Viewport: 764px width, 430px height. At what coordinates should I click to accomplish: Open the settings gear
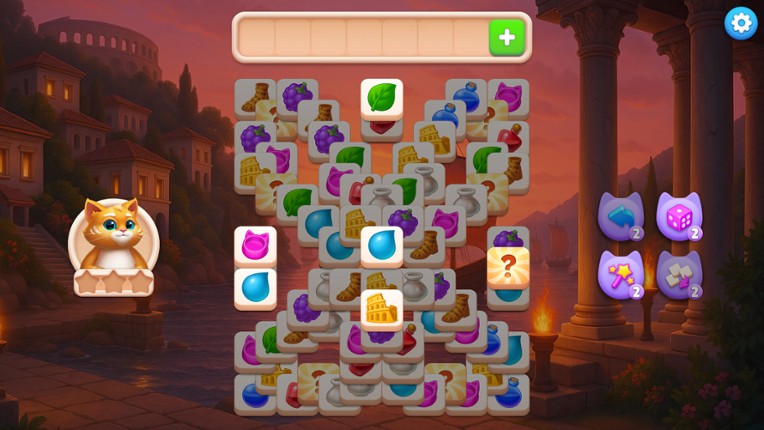coord(741,23)
